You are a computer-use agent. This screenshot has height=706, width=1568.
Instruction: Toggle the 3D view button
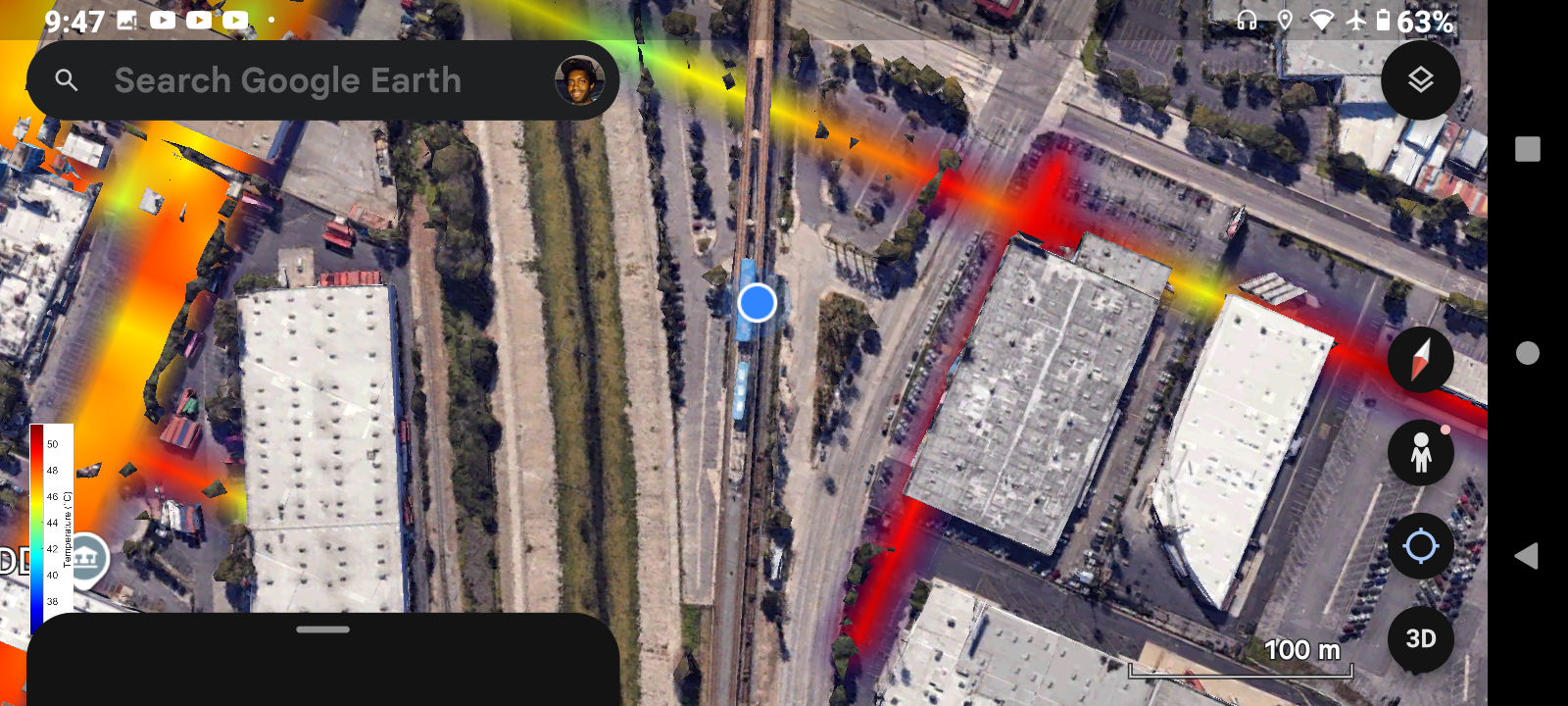pos(1420,639)
